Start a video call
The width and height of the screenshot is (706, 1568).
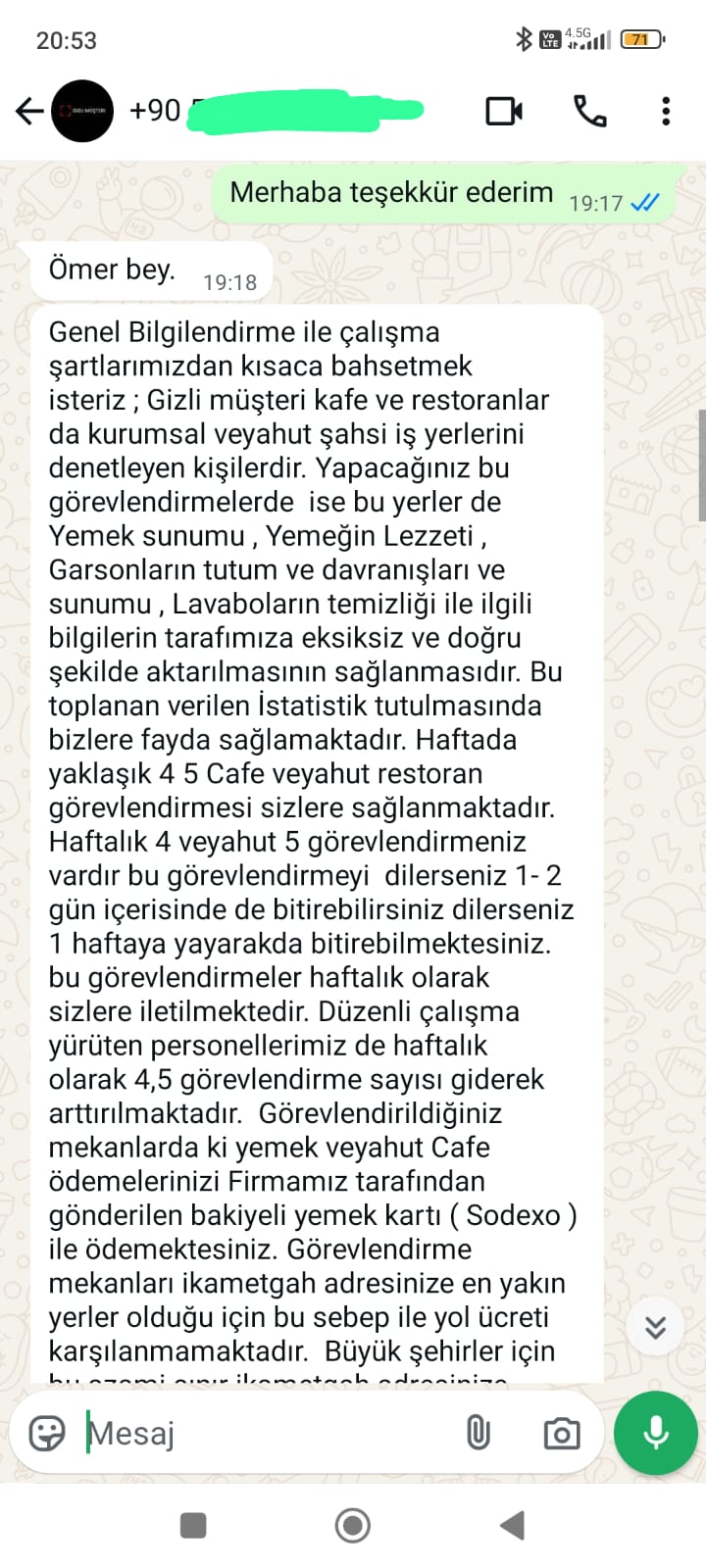point(504,111)
